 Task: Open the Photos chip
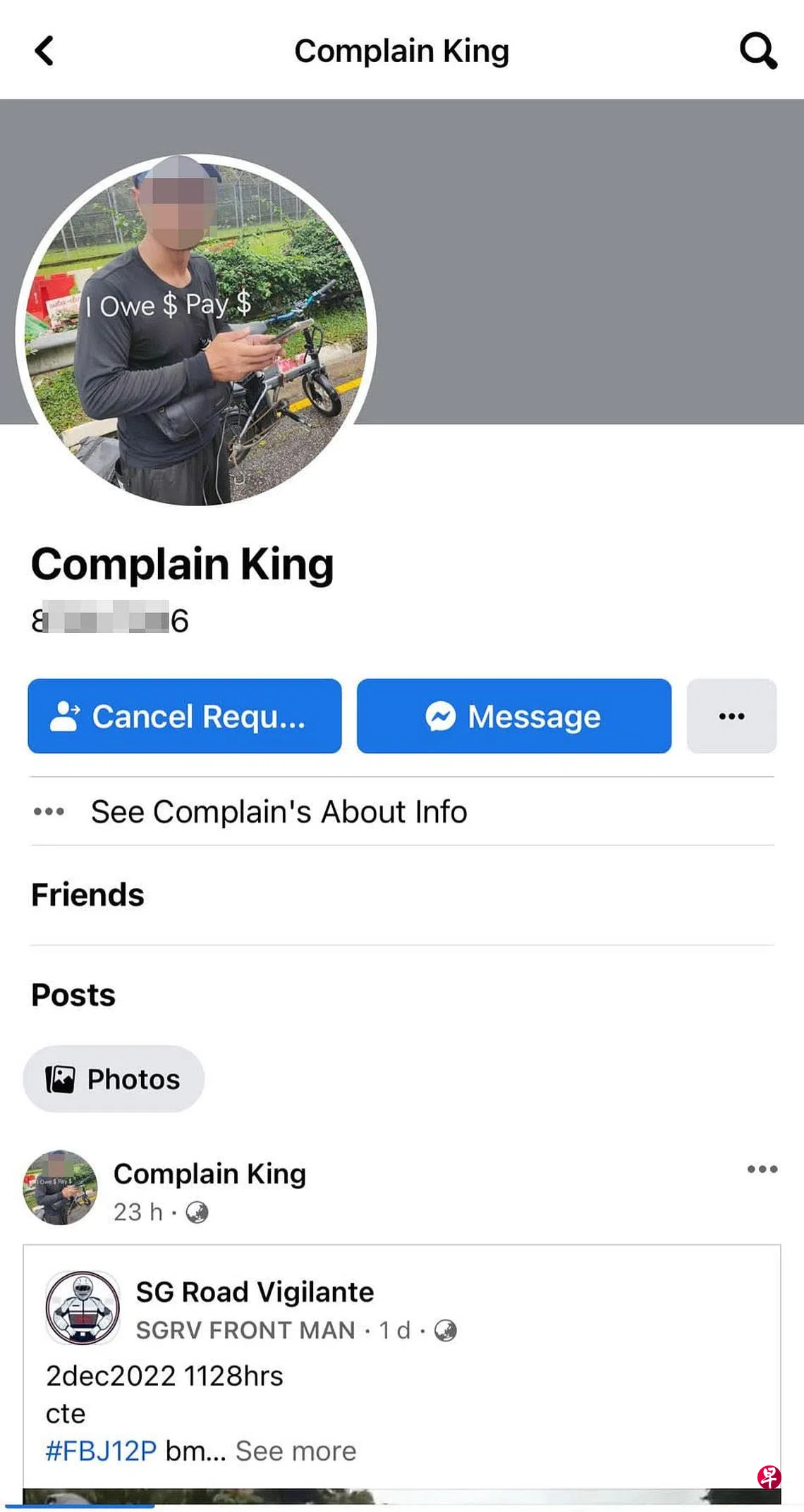click(114, 1079)
